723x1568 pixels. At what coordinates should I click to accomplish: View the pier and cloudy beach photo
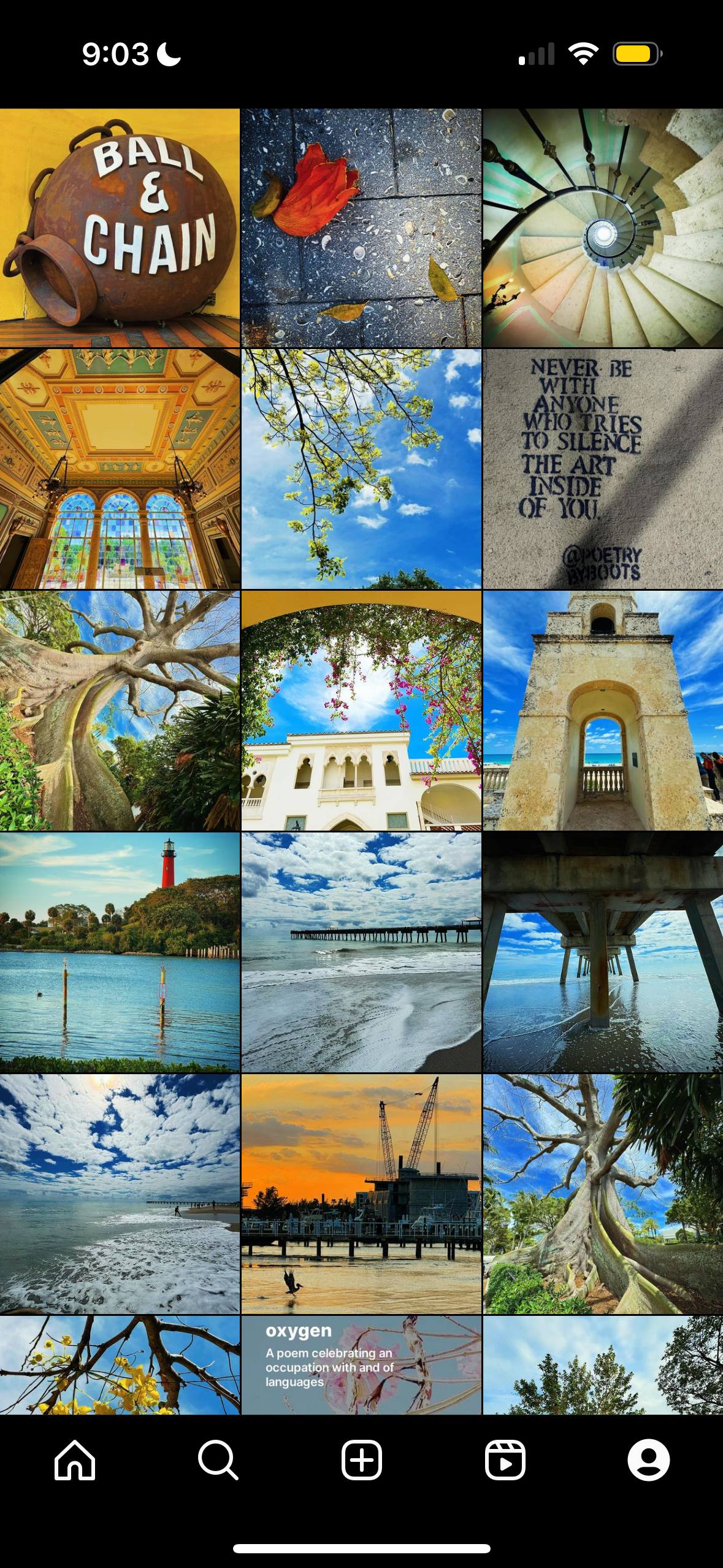(361, 951)
